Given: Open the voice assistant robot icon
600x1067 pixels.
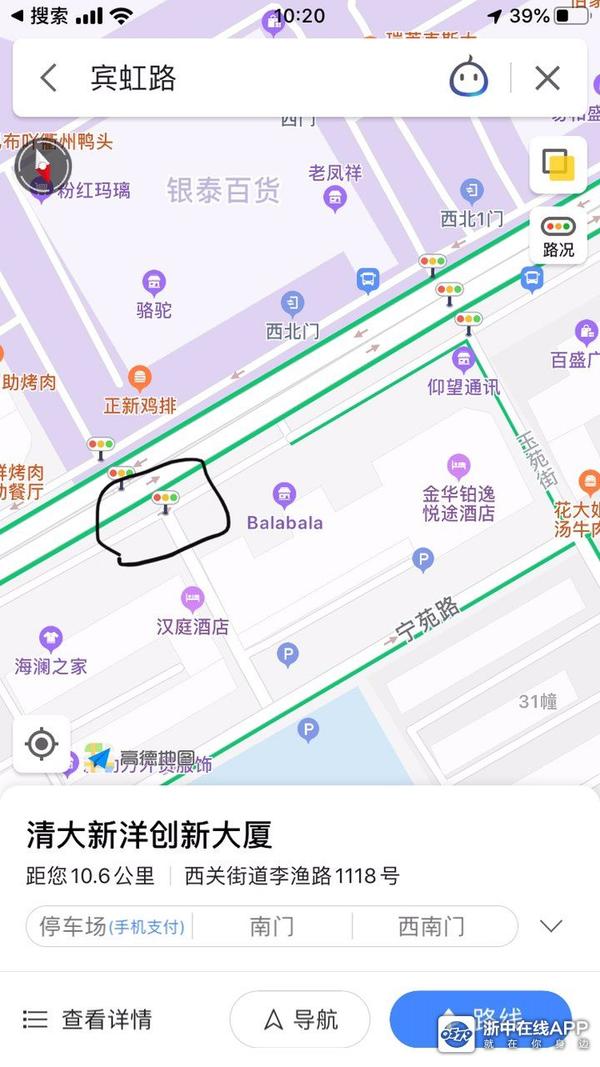Looking at the screenshot, I should click(467, 78).
